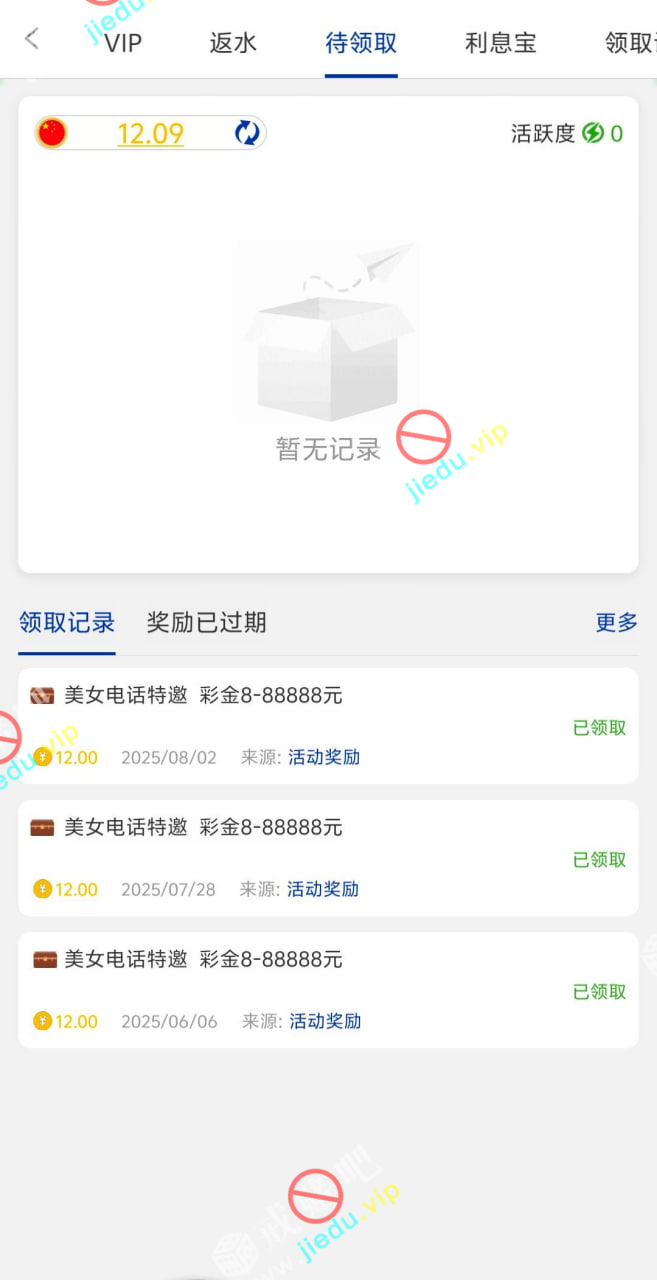Image resolution: width=657 pixels, height=1280 pixels.
Task: Show the 领取记录 list
Action: pos(67,623)
